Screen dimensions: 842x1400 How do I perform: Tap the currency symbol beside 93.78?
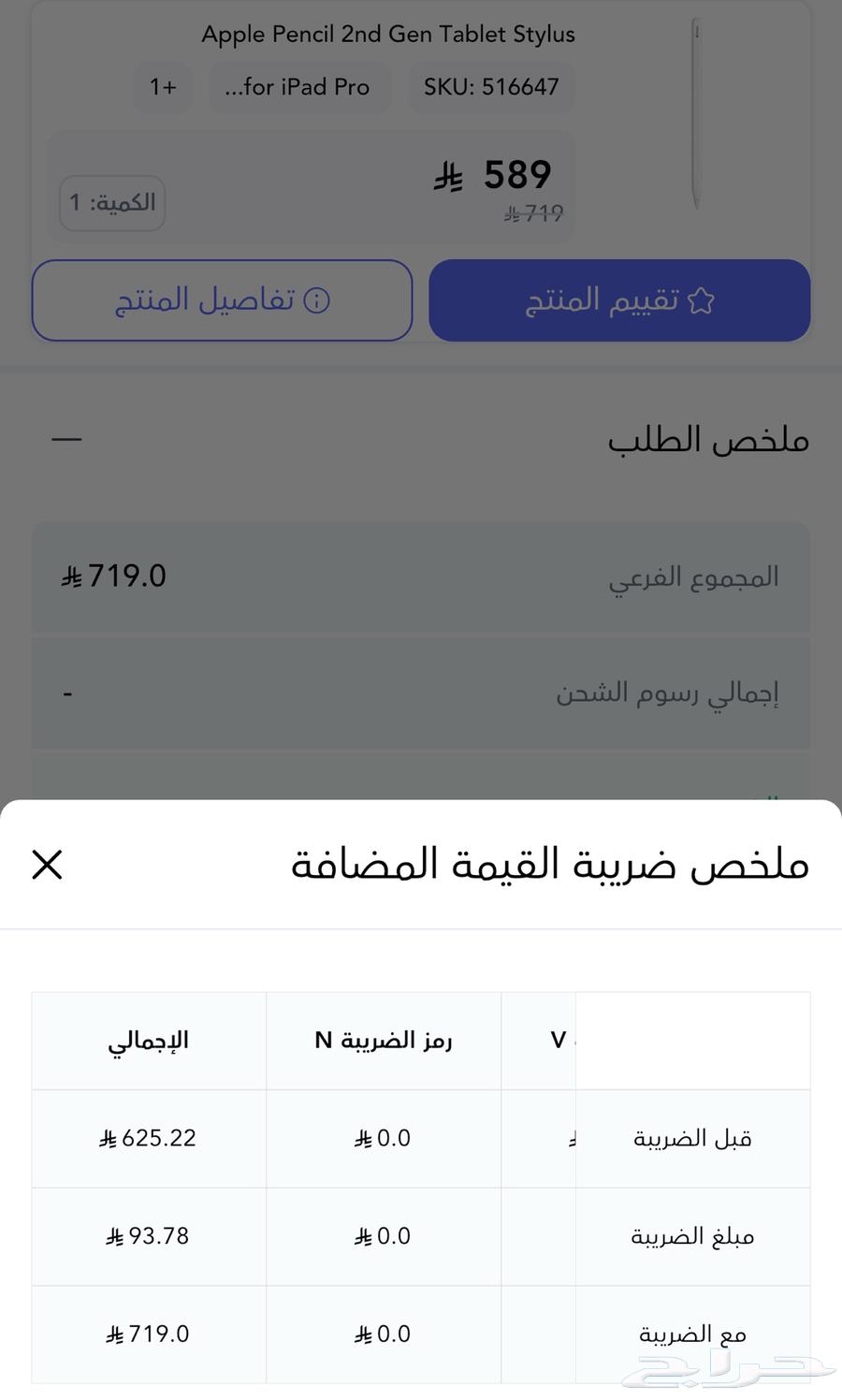[116, 1235]
